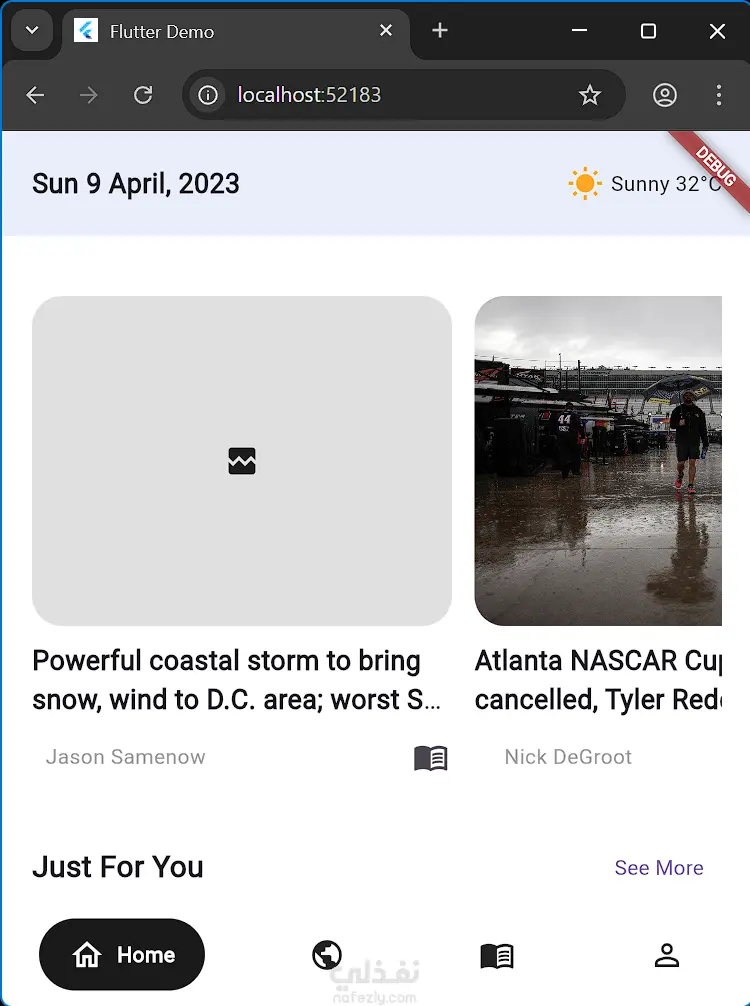Tap the read icon beside Jason Samenow
This screenshot has height=1006, width=750.
[431, 758]
